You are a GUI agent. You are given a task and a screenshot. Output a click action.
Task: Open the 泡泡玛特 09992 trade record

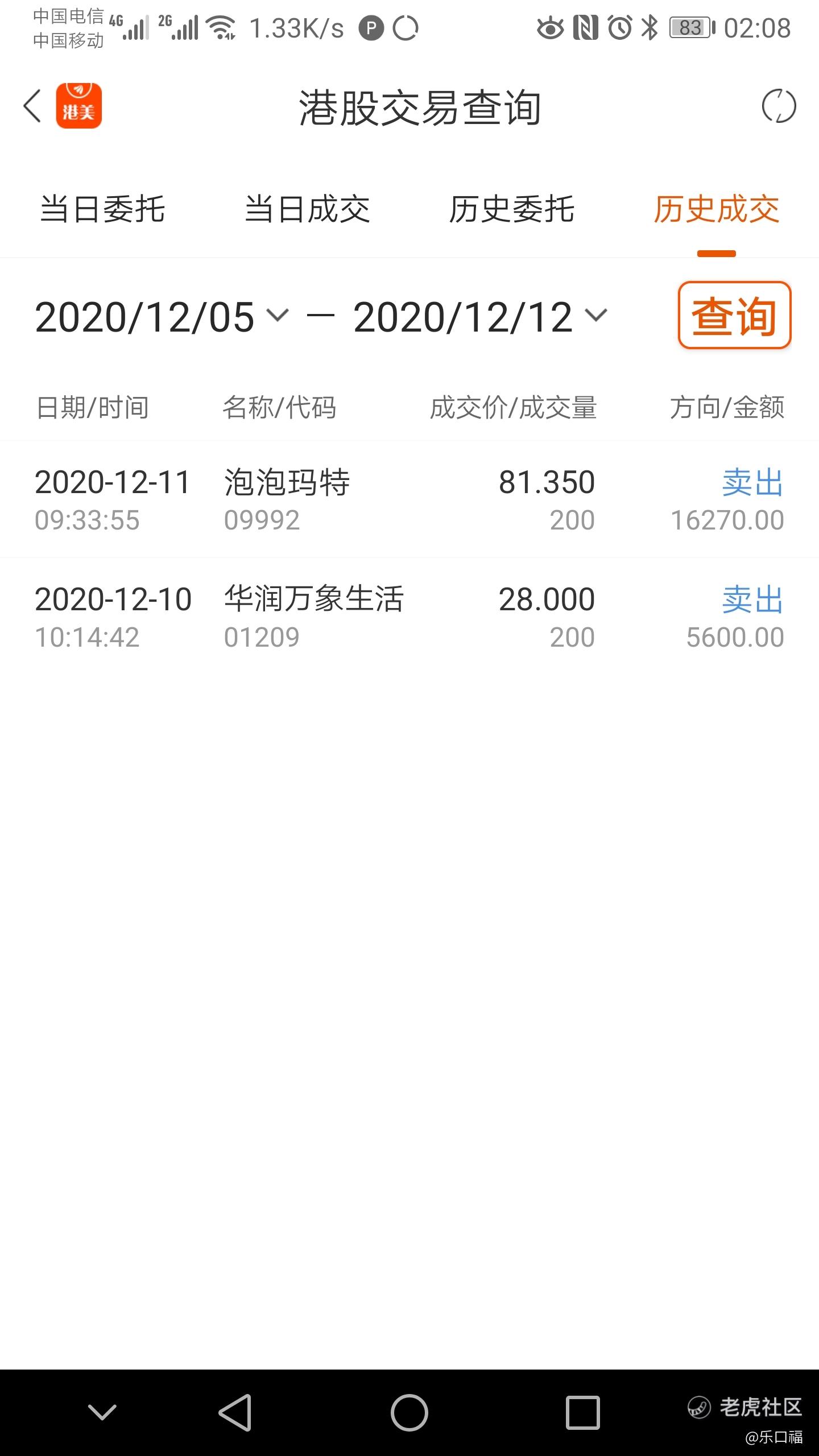coord(409,500)
